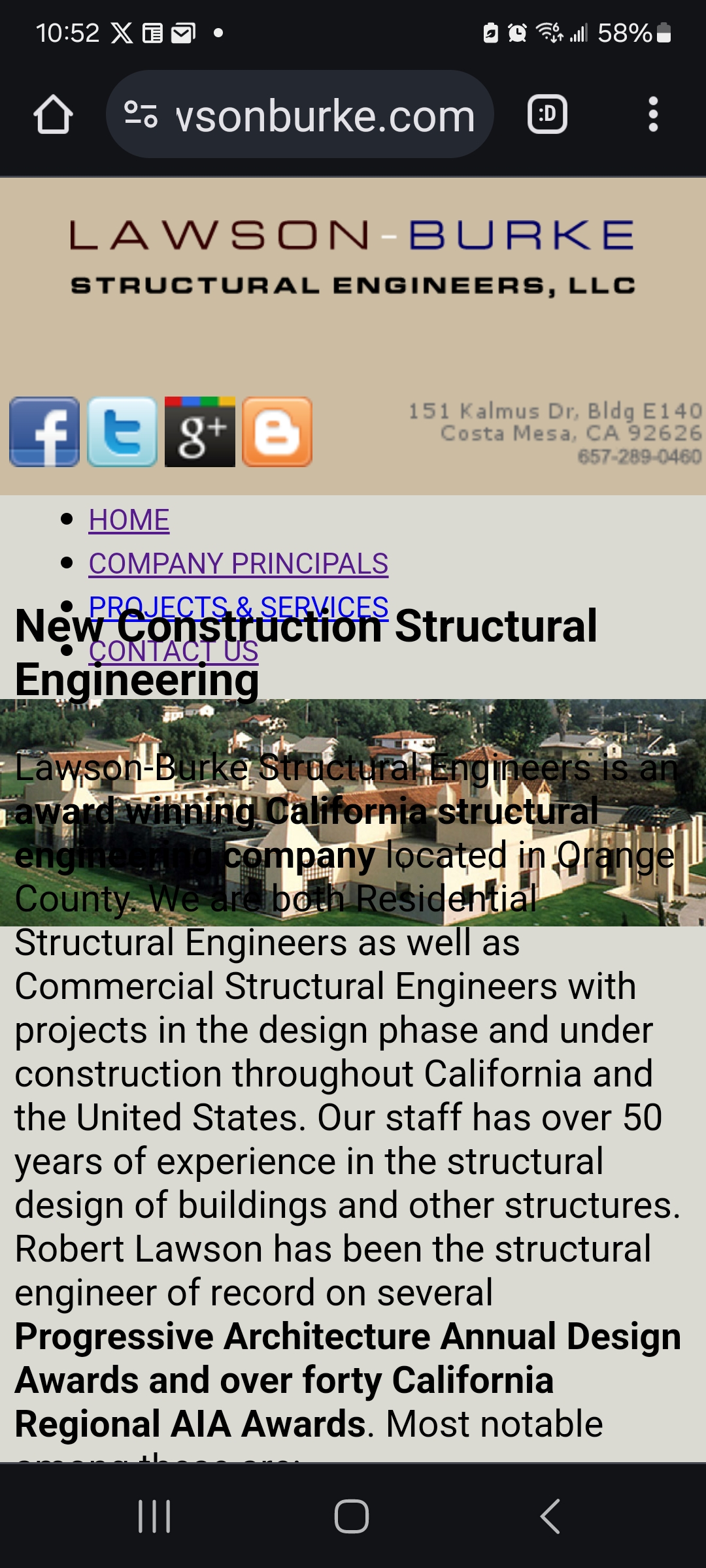Image resolution: width=706 pixels, height=1568 pixels.
Task: Open the browser overflow menu
Action: [x=652, y=114]
